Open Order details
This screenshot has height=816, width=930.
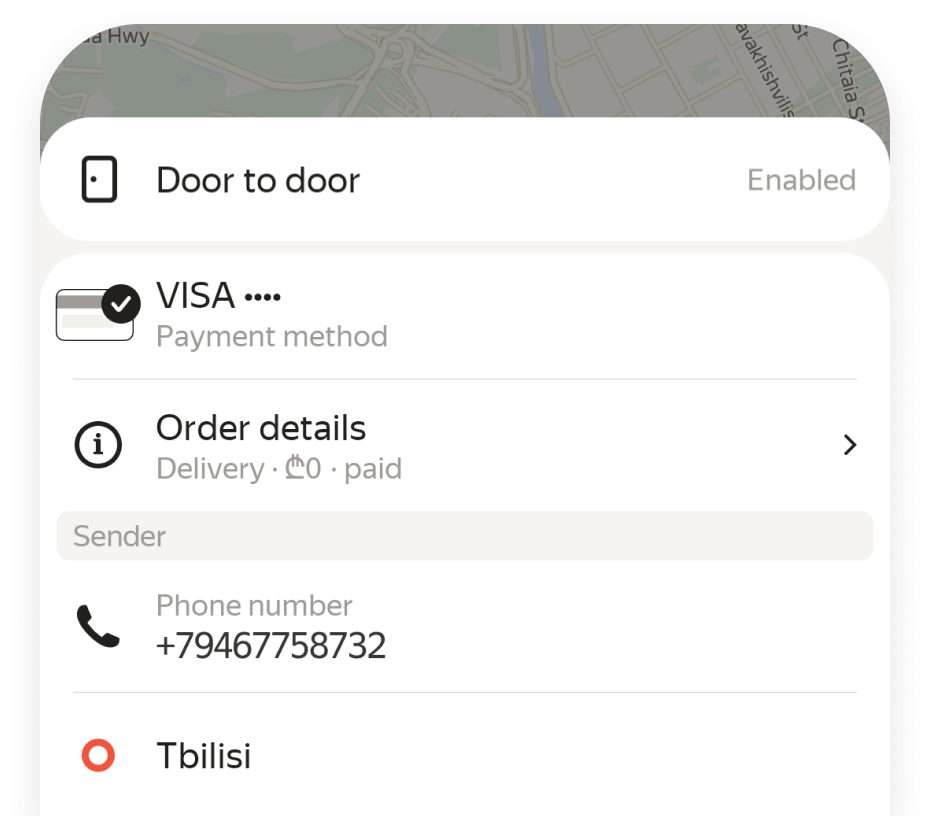(464, 445)
